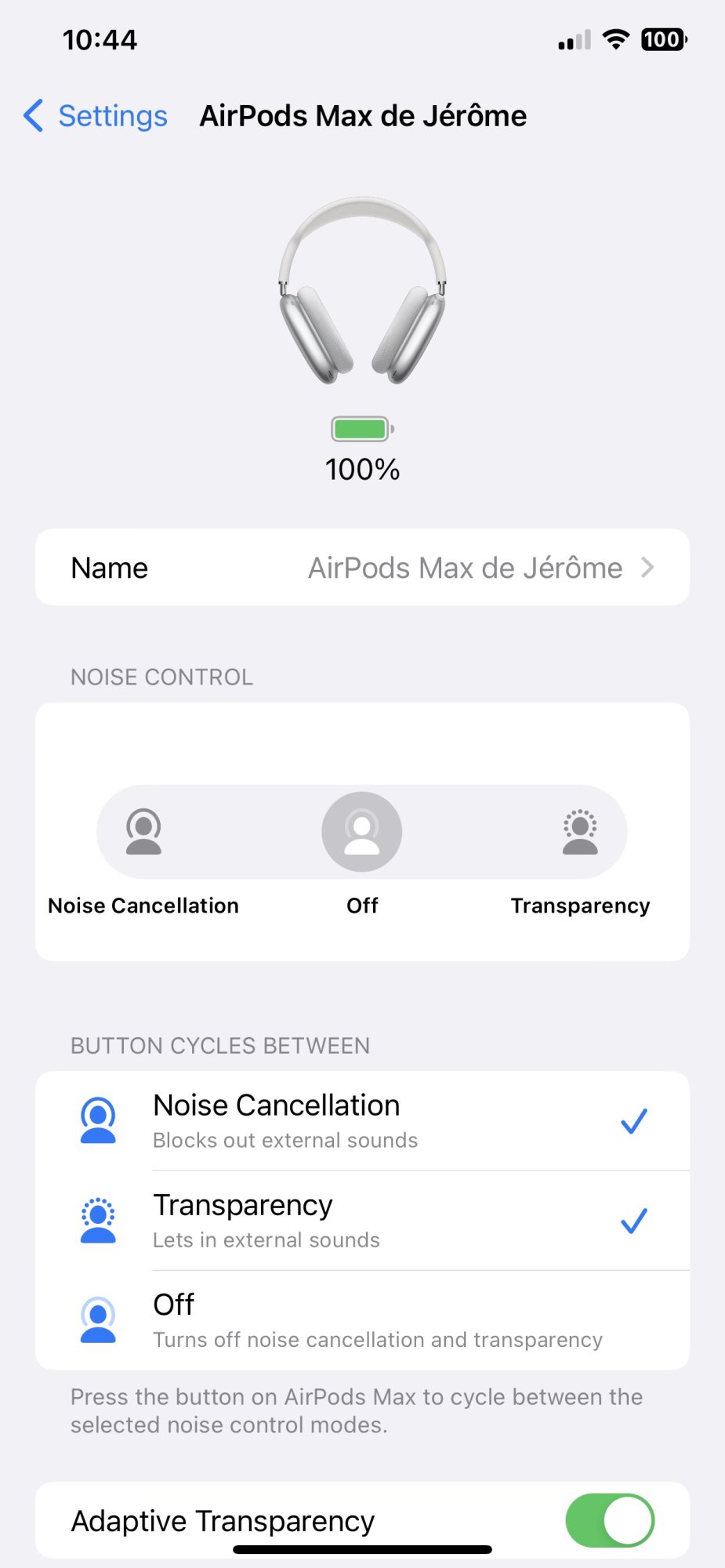Image resolution: width=725 pixels, height=1568 pixels.
Task: Open the Name row to rename AirPods
Action: coord(362,568)
